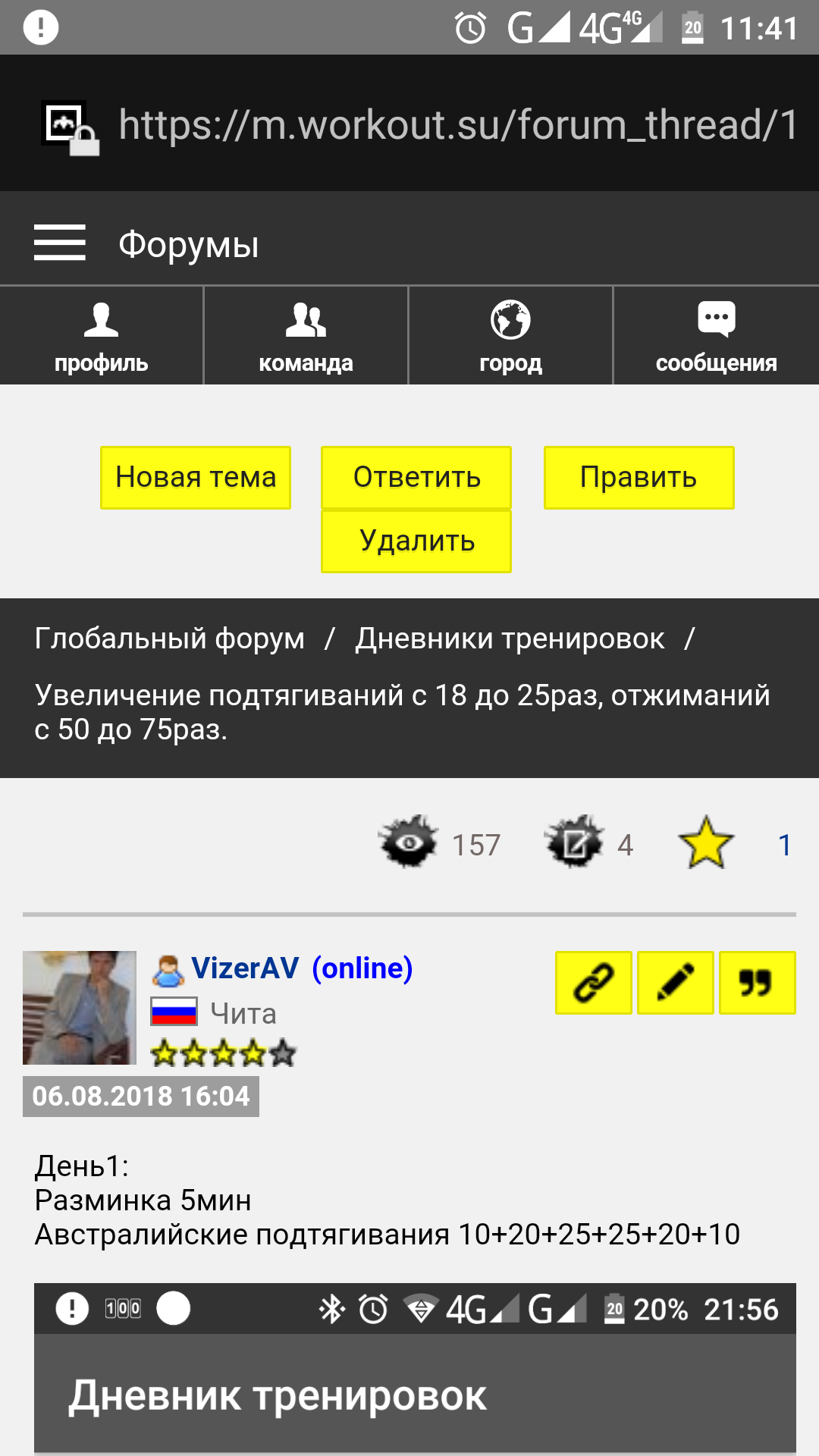
Task: Quote VizerAV's post
Action: point(757,983)
